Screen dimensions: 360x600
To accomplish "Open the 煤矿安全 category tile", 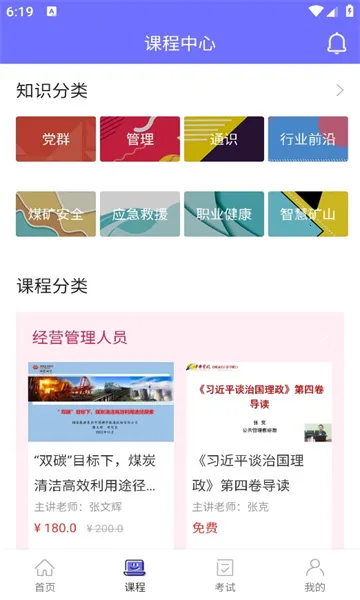I will pos(56,214).
